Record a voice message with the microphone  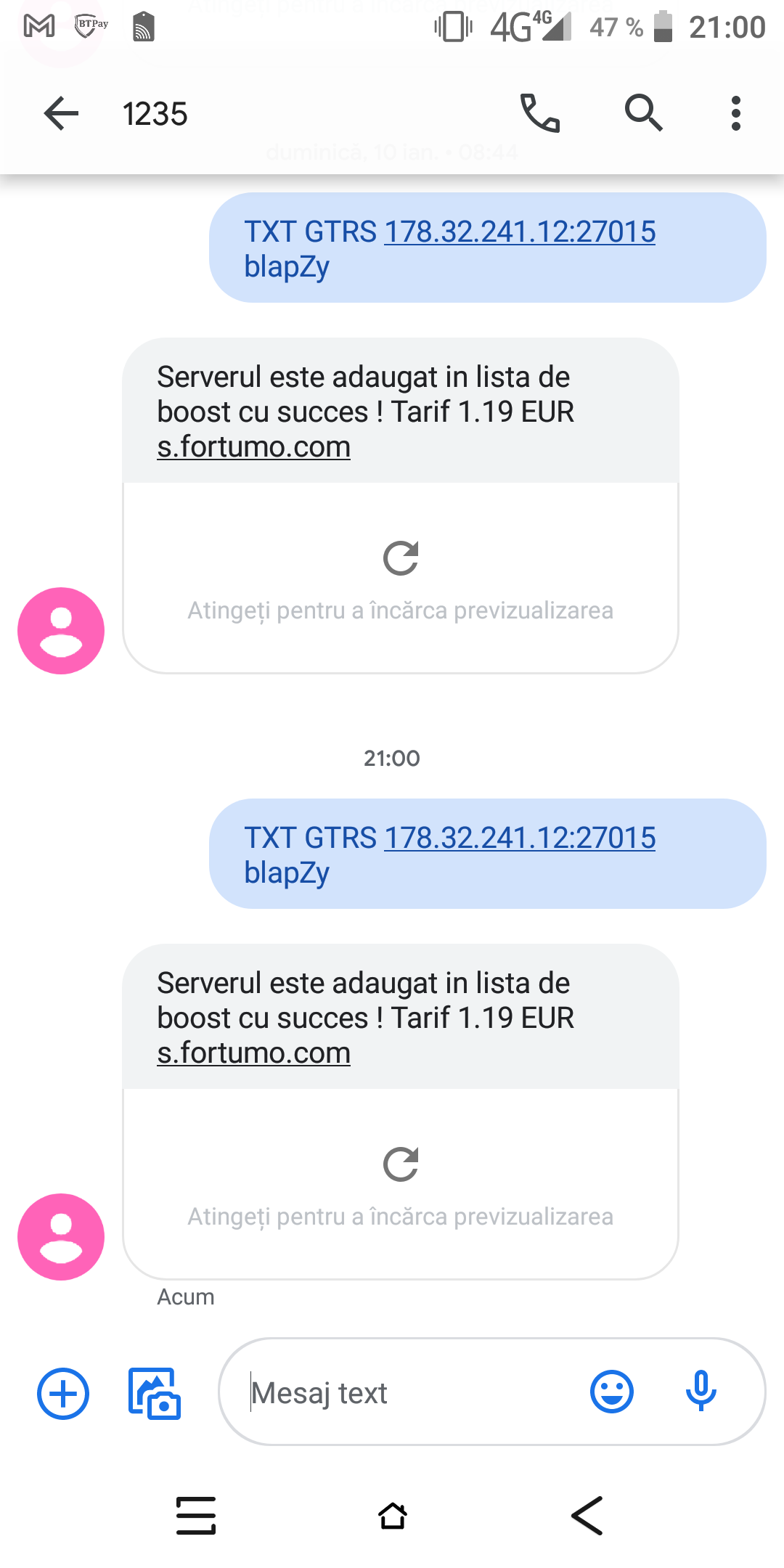click(701, 1392)
